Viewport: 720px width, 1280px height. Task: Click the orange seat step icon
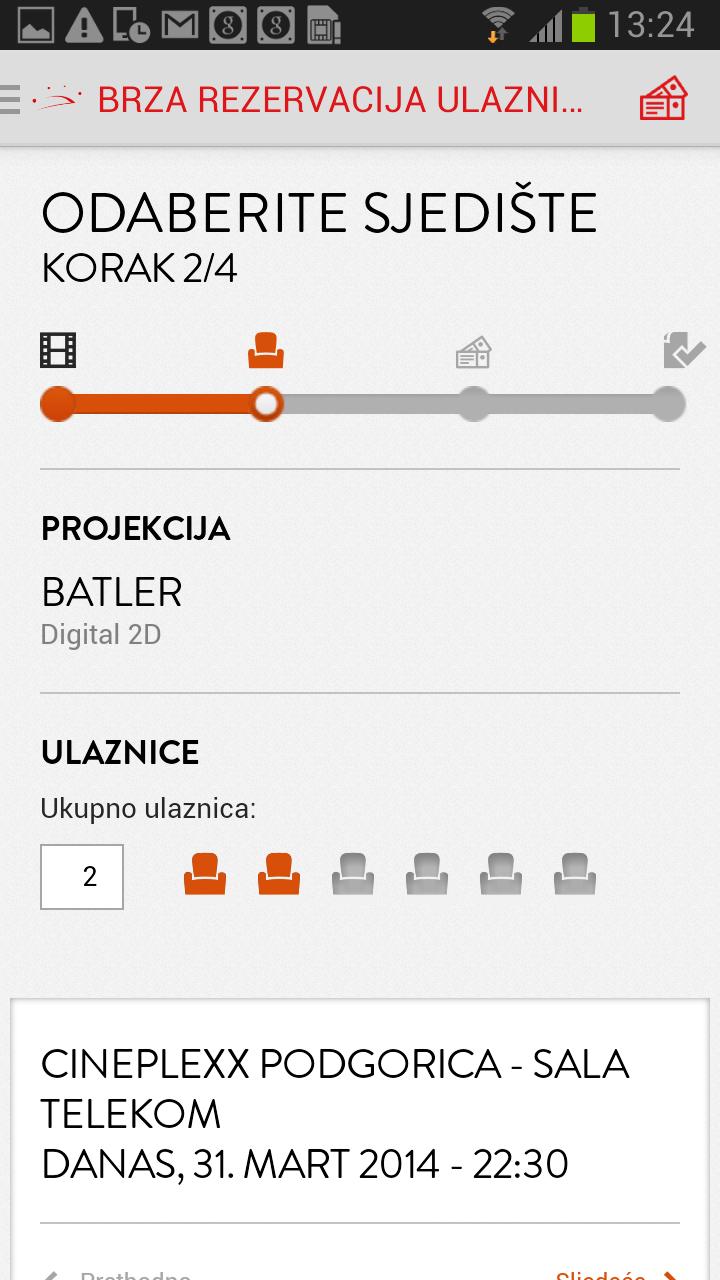point(265,350)
